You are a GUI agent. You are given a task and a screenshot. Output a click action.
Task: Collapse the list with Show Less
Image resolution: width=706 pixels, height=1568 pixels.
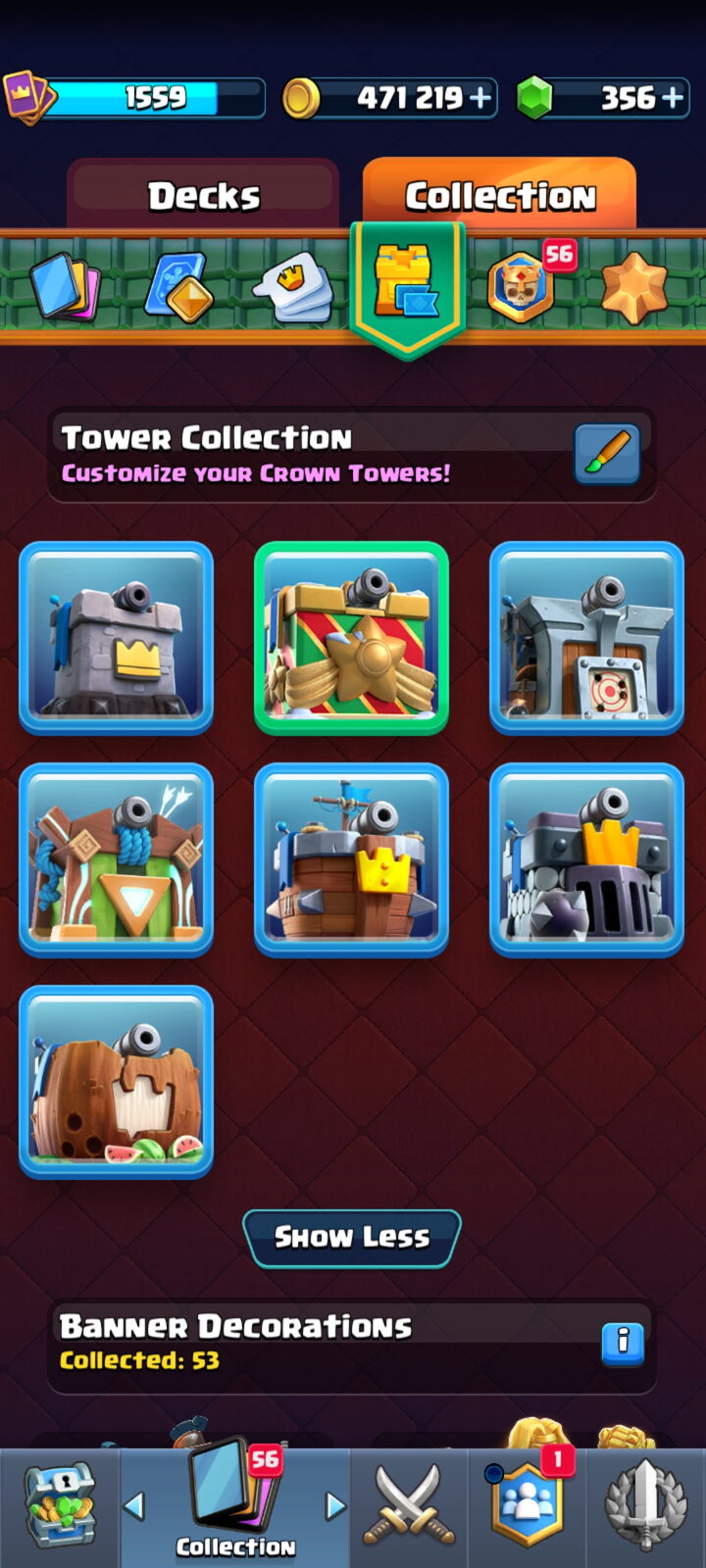tap(352, 1238)
